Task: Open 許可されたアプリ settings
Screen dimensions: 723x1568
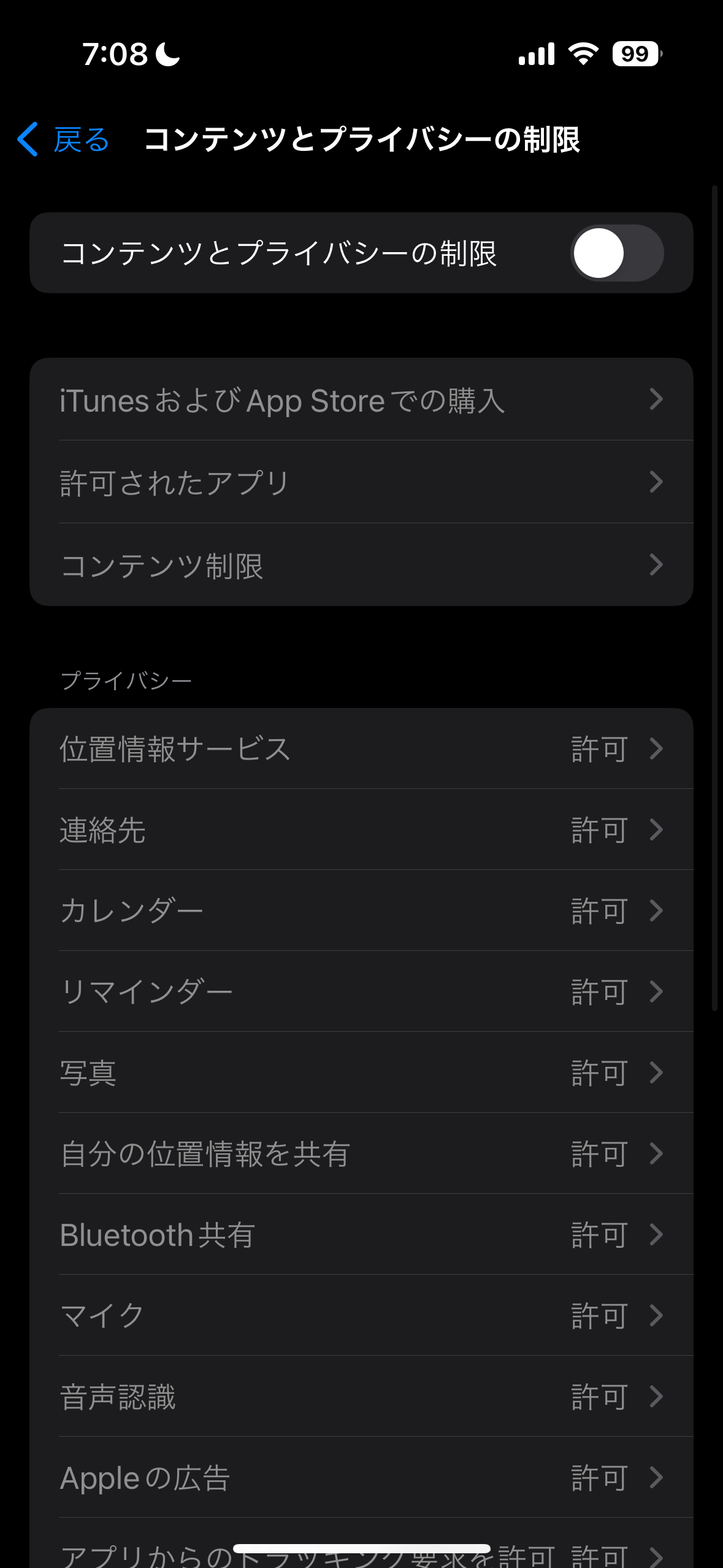Action: coord(361,482)
